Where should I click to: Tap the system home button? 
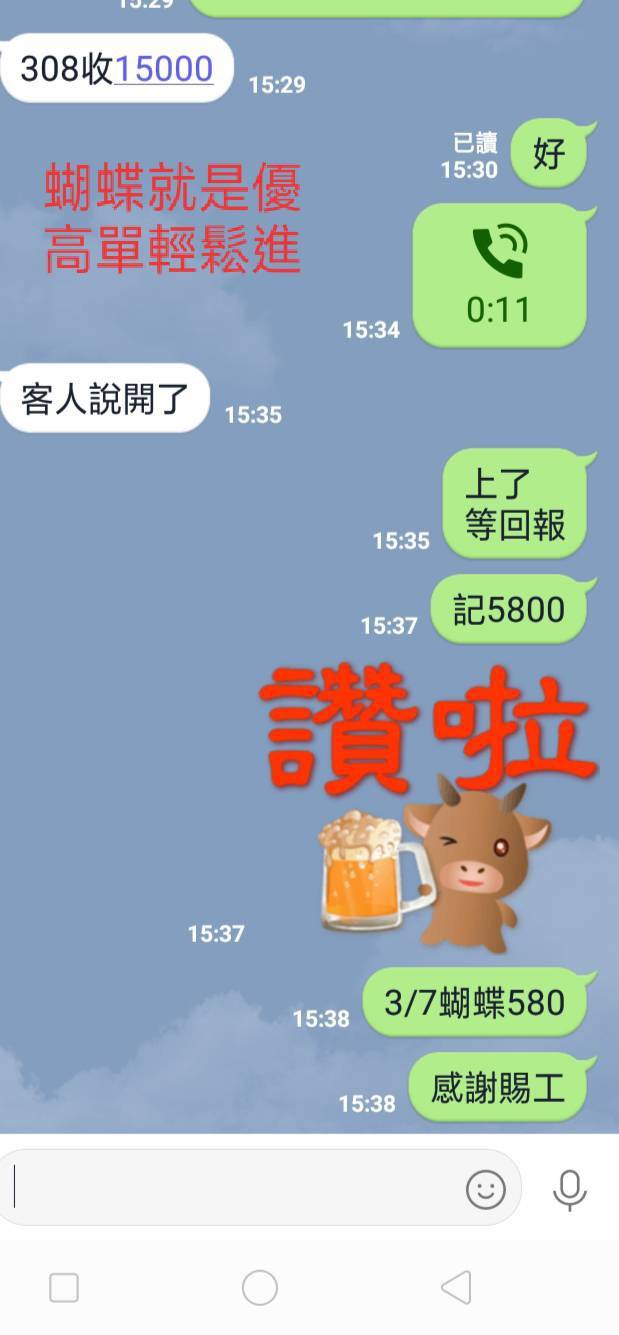click(x=260, y=1287)
